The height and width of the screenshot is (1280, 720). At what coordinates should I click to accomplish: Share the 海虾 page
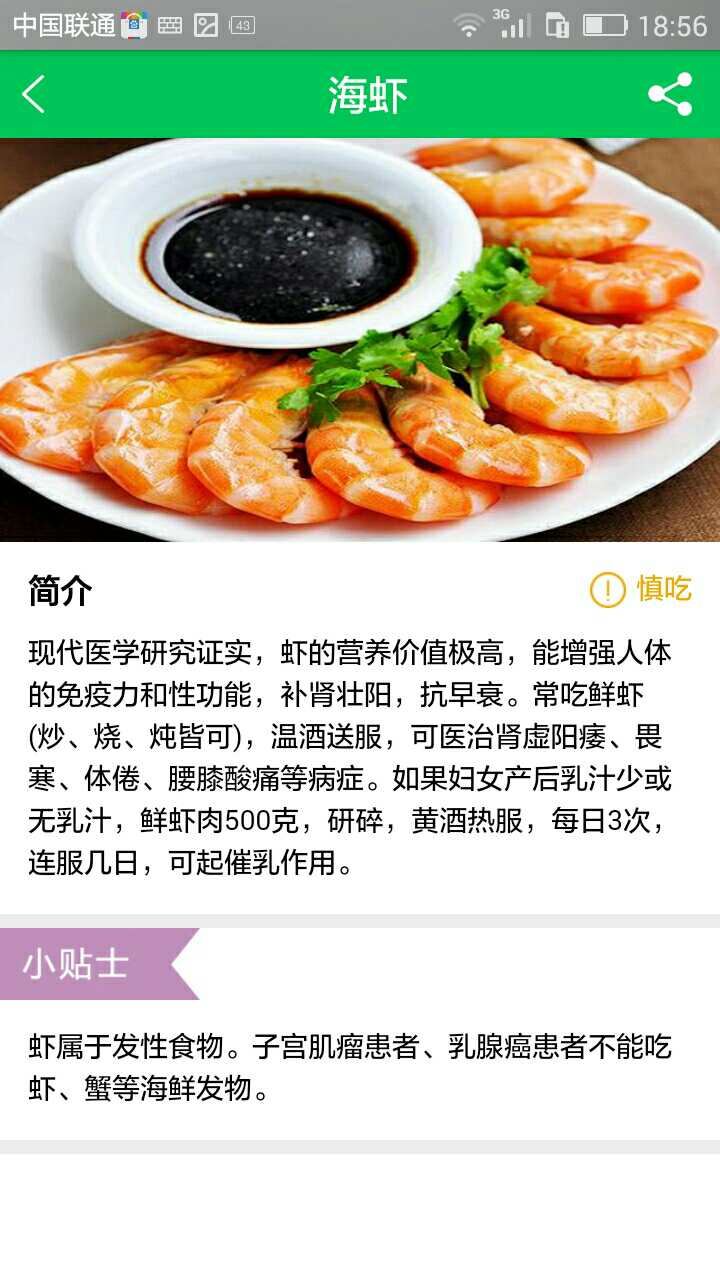pos(670,95)
